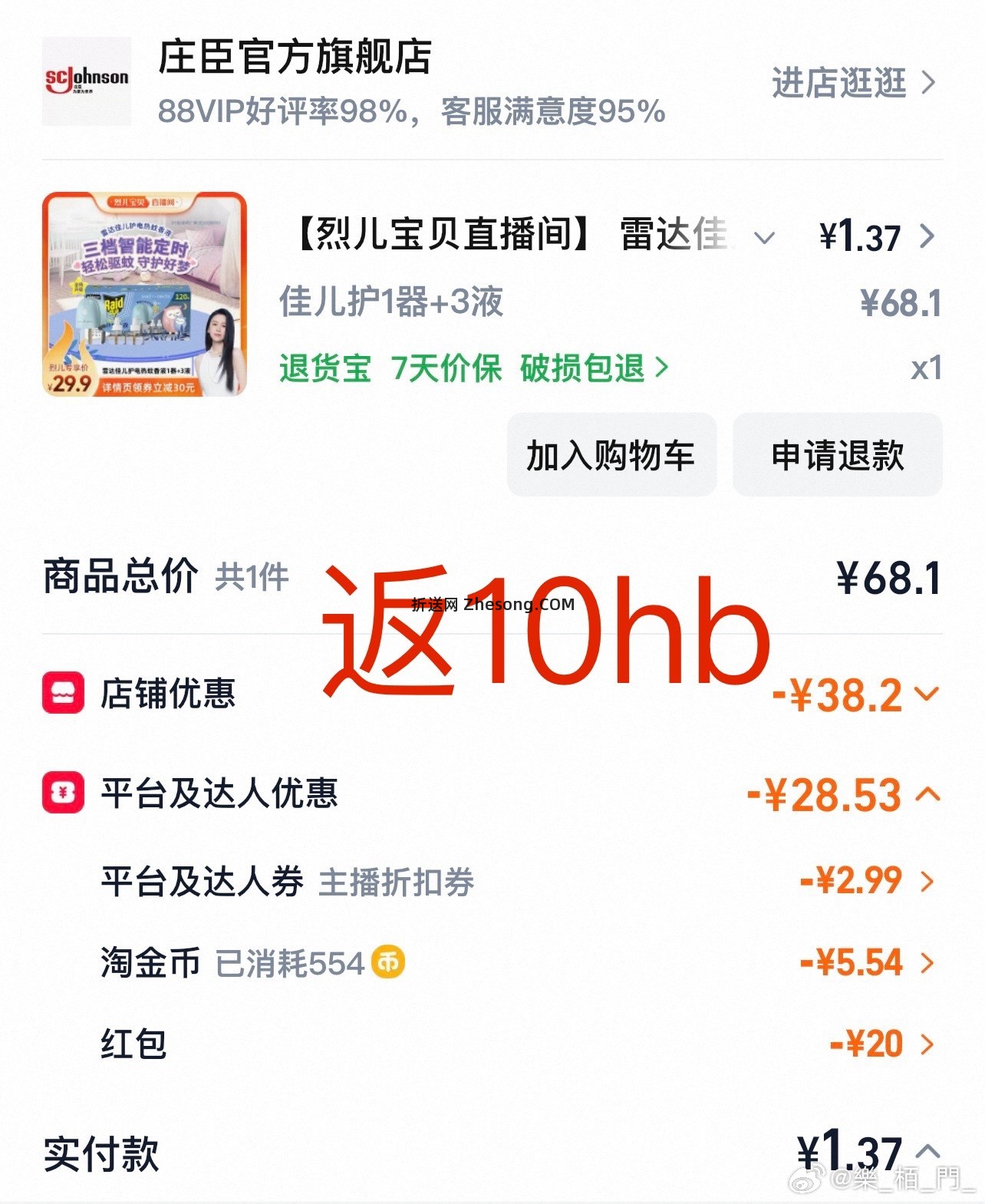Click the arrow after 淘金币 discount ¥5.54
Screen dimensions: 985x1204
[x=927, y=963]
